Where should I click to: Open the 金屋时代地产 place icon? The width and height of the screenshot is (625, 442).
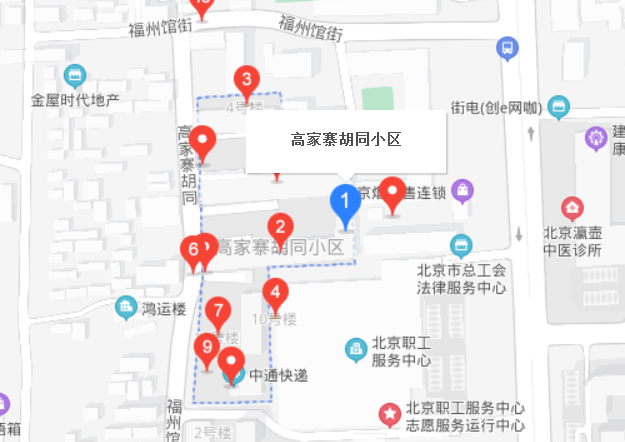pyautogui.click(x=74, y=76)
